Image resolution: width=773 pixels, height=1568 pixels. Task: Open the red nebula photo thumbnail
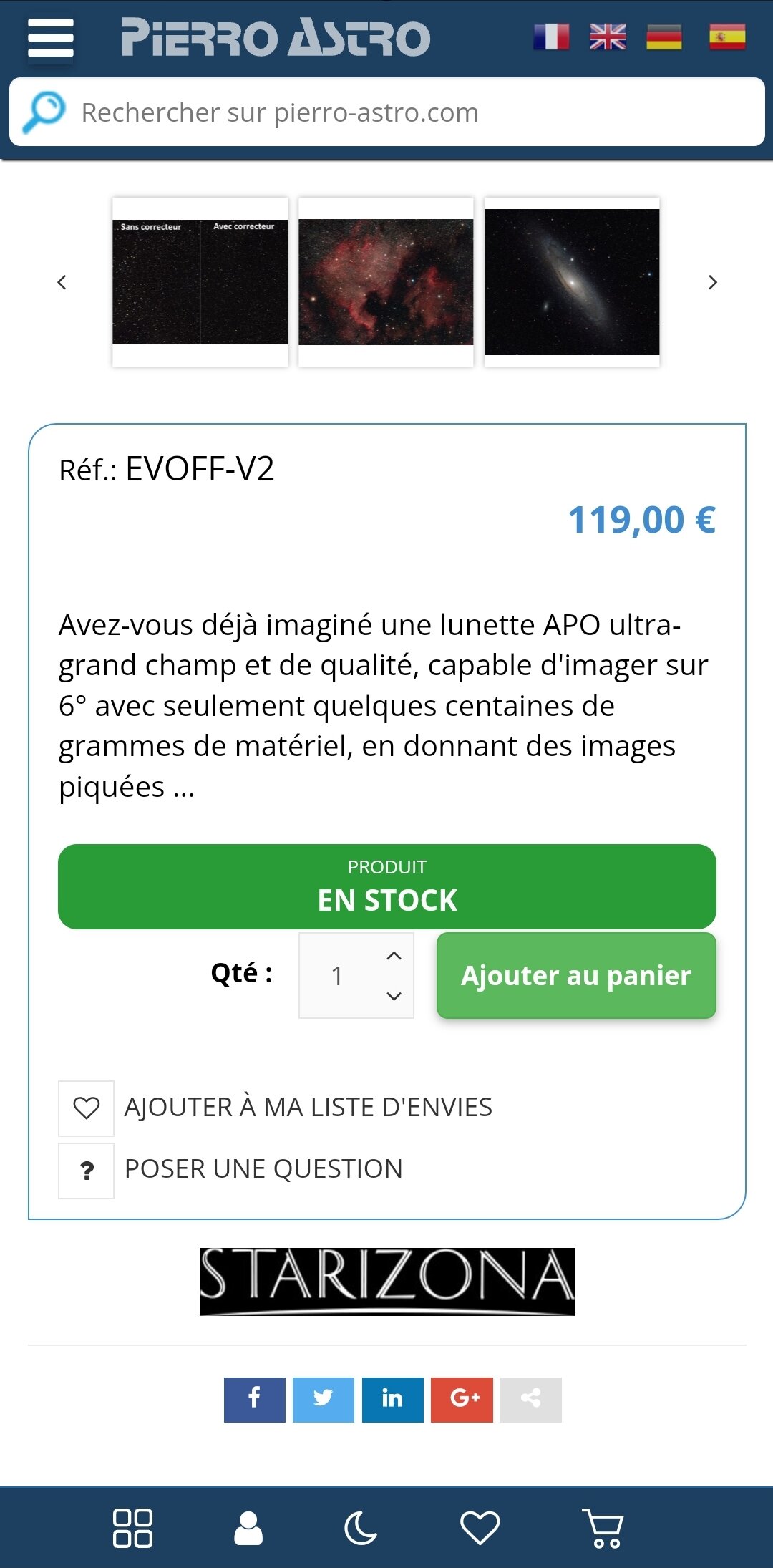tap(386, 282)
